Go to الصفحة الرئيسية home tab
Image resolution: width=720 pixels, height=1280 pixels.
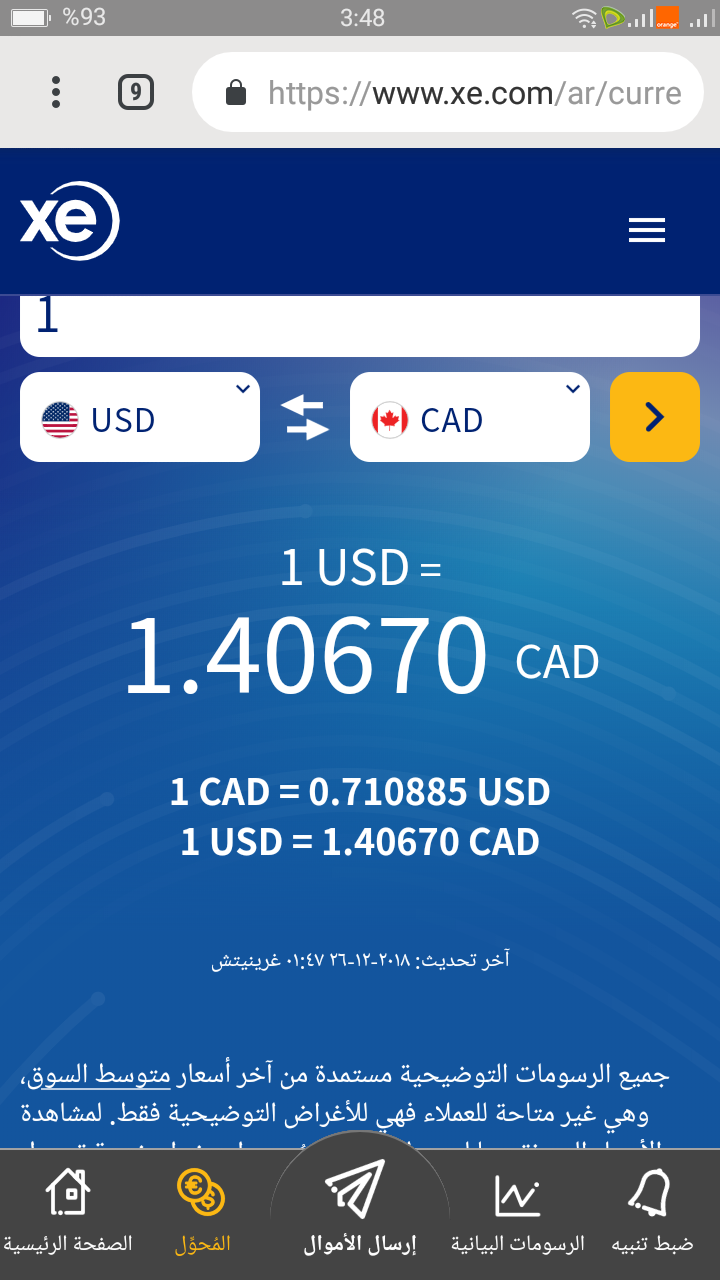[68, 1212]
